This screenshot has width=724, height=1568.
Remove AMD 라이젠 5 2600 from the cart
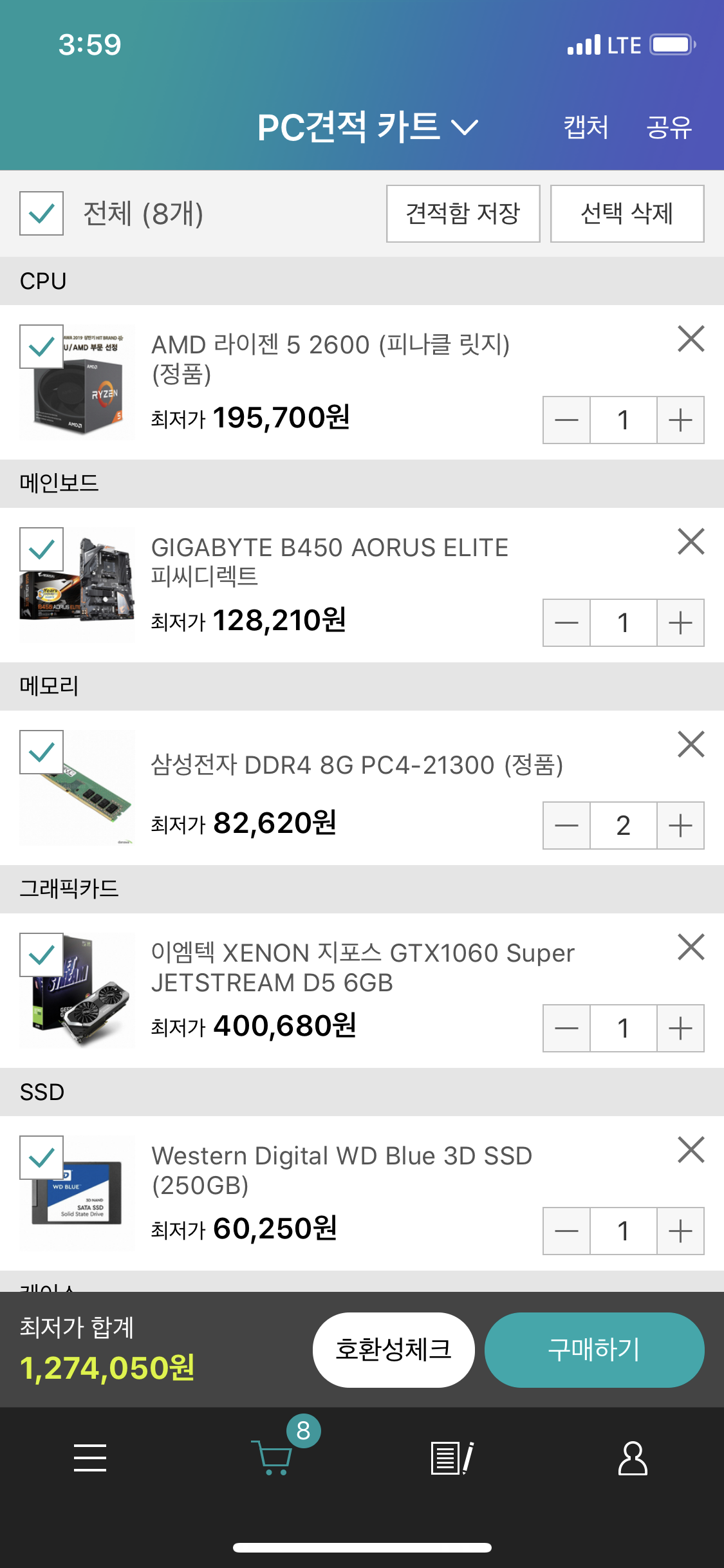[x=691, y=339]
